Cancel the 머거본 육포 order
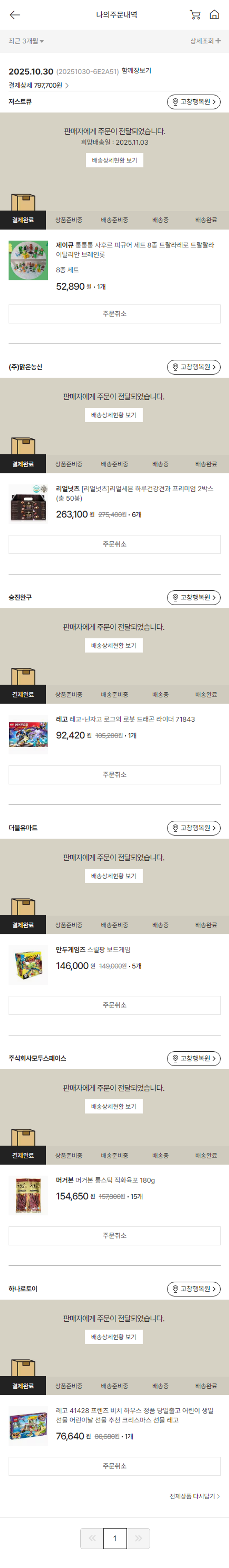The image size is (229, 1568). (x=114, y=1236)
